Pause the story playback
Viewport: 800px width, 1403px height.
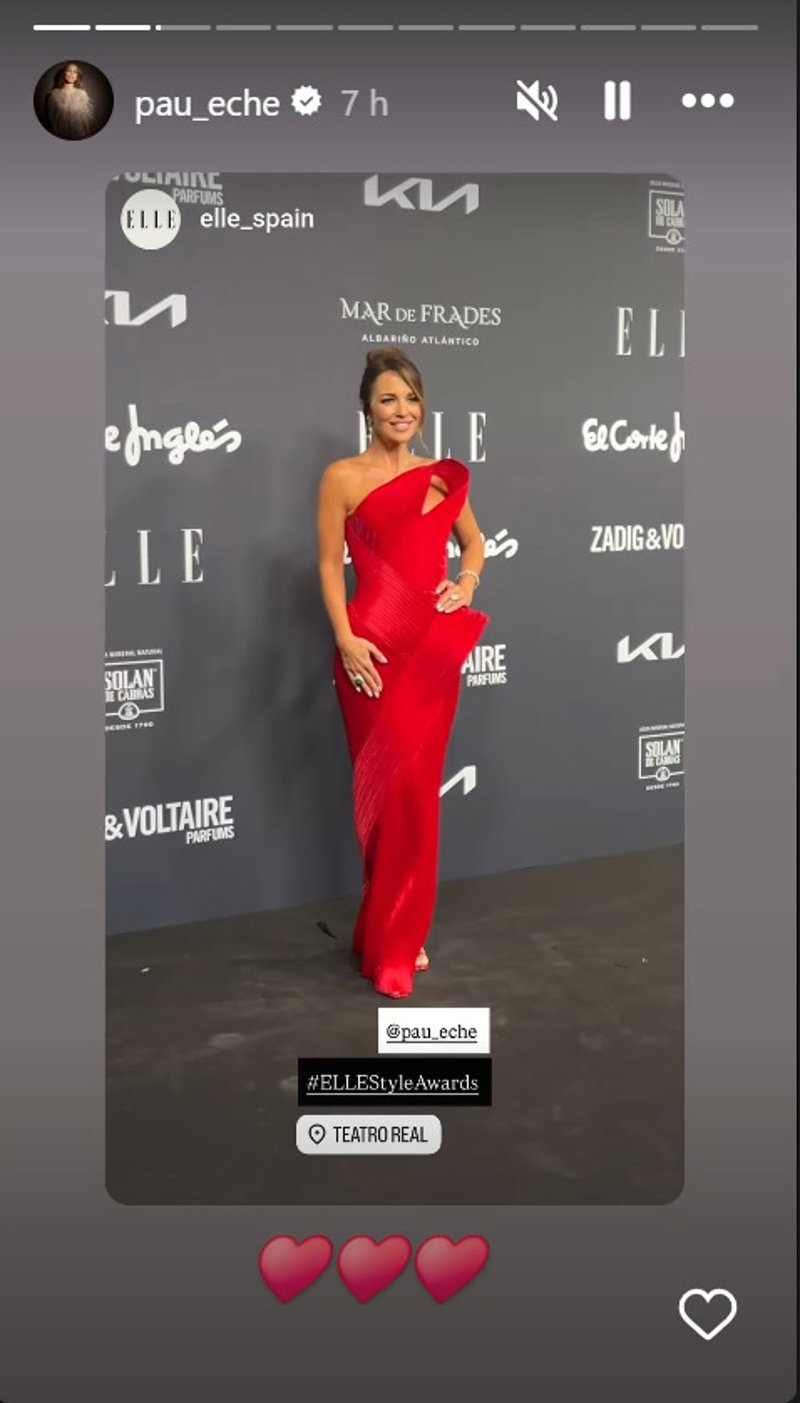click(617, 101)
